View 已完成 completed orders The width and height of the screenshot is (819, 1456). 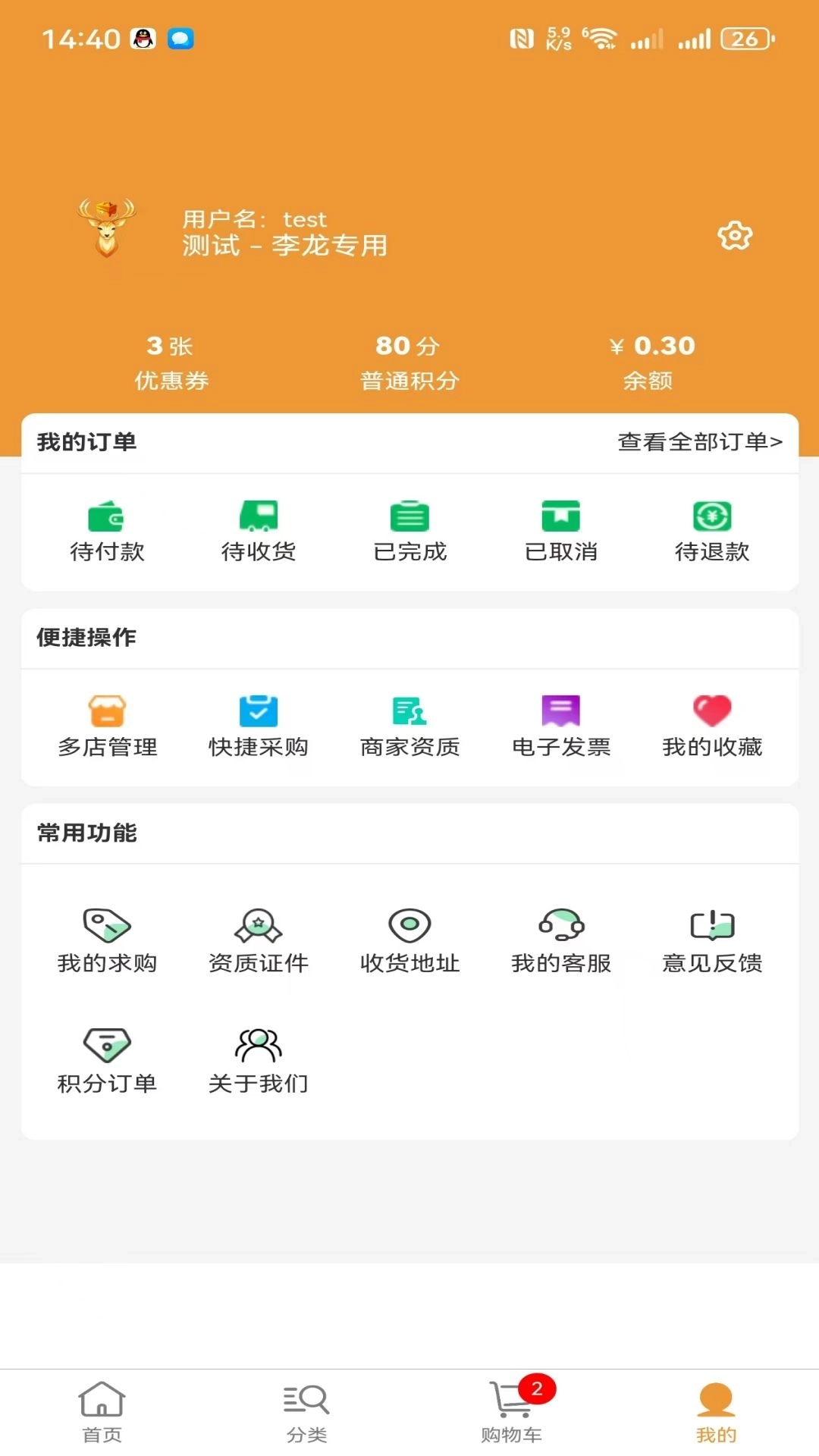coord(410,531)
